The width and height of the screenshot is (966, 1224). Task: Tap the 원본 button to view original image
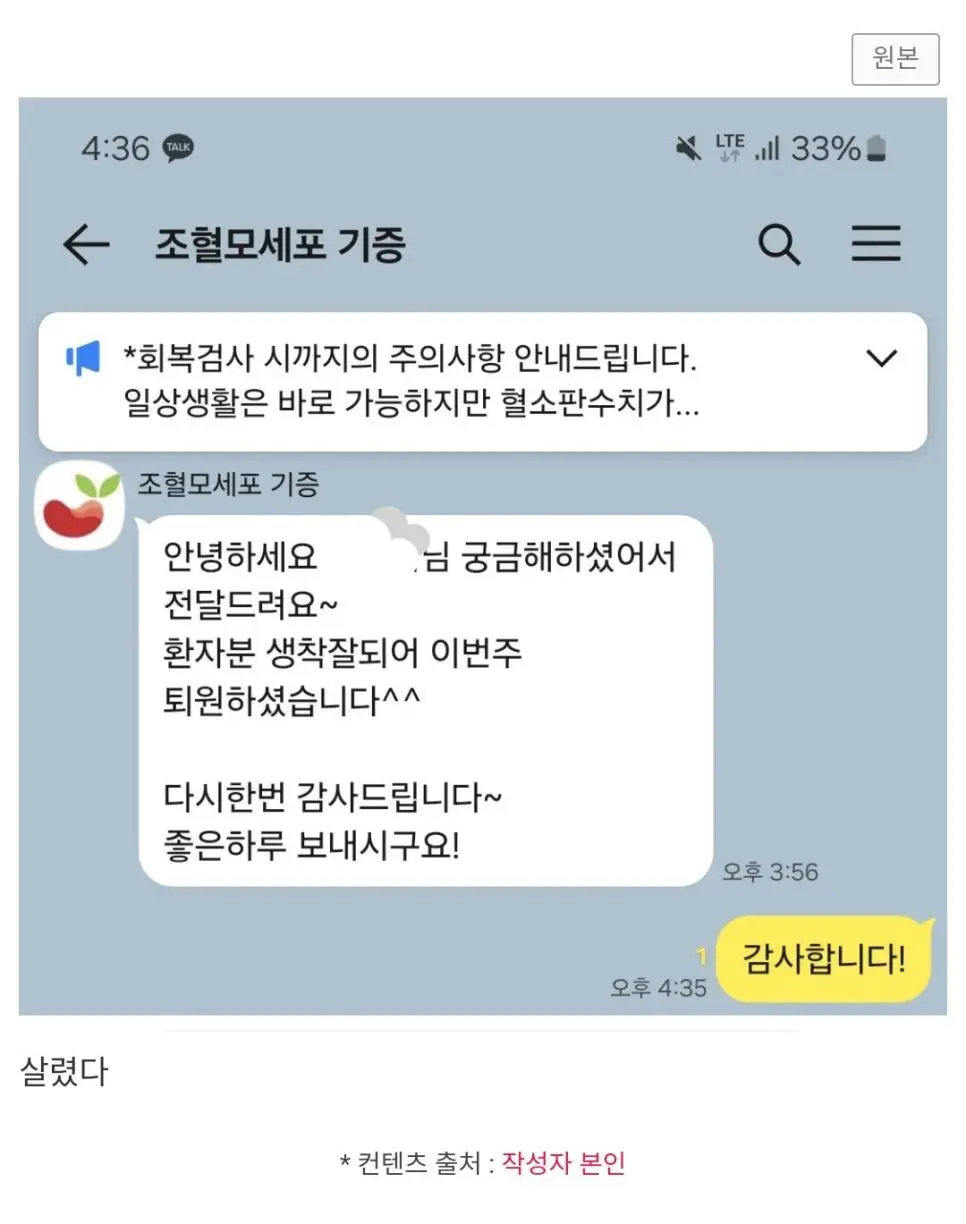(895, 59)
